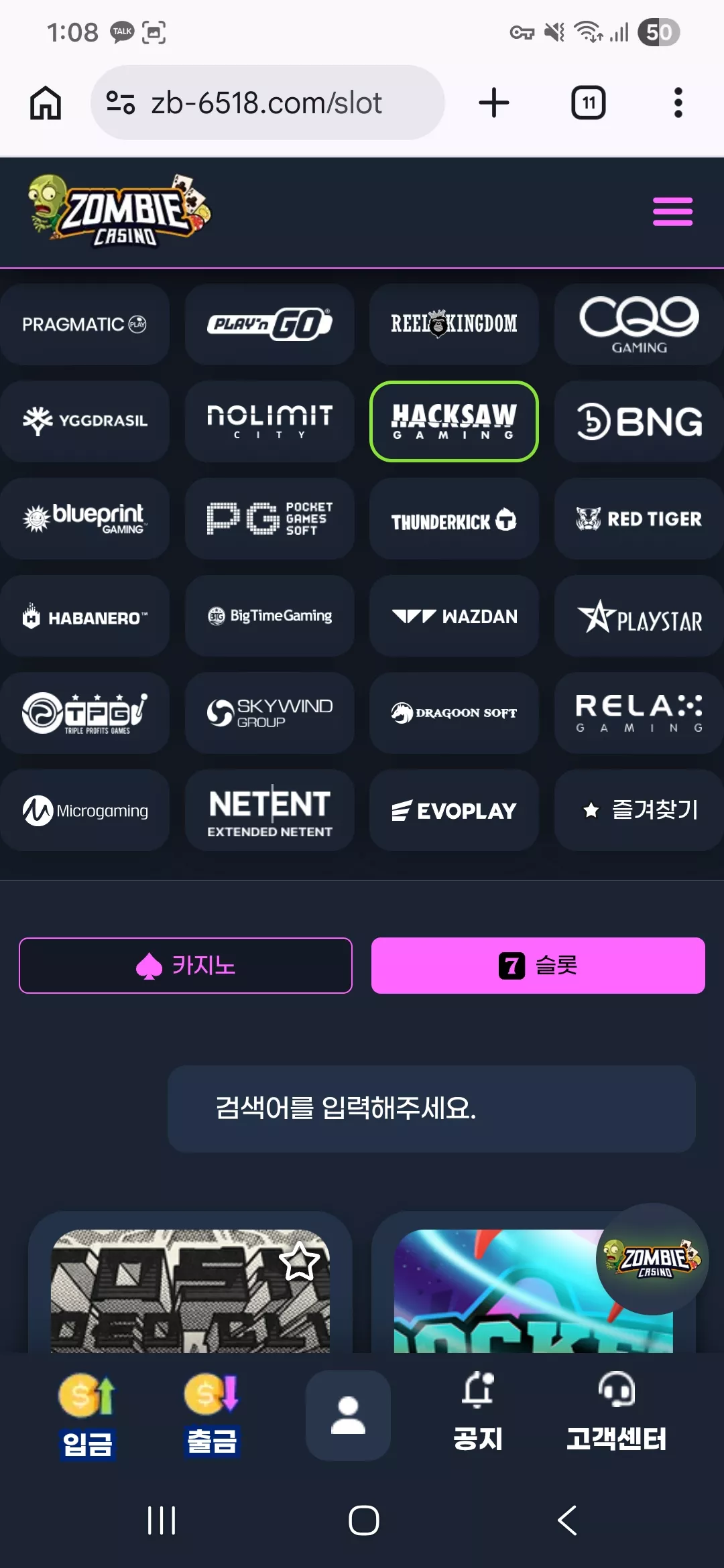724x1568 pixels.
Task: Choose the Microgaming provider
Action: 84,810
